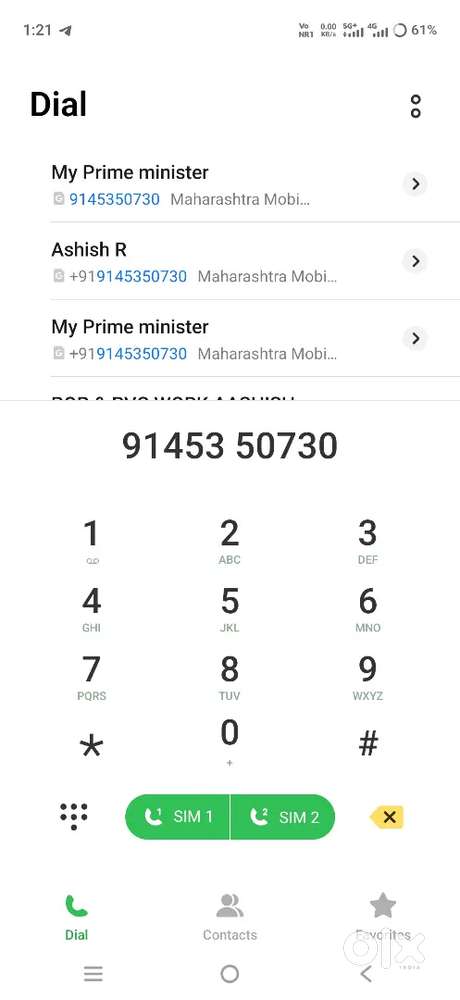The width and height of the screenshot is (460, 1000).
Task: Enter the hash key
Action: pyautogui.click(x=368, y=744)
